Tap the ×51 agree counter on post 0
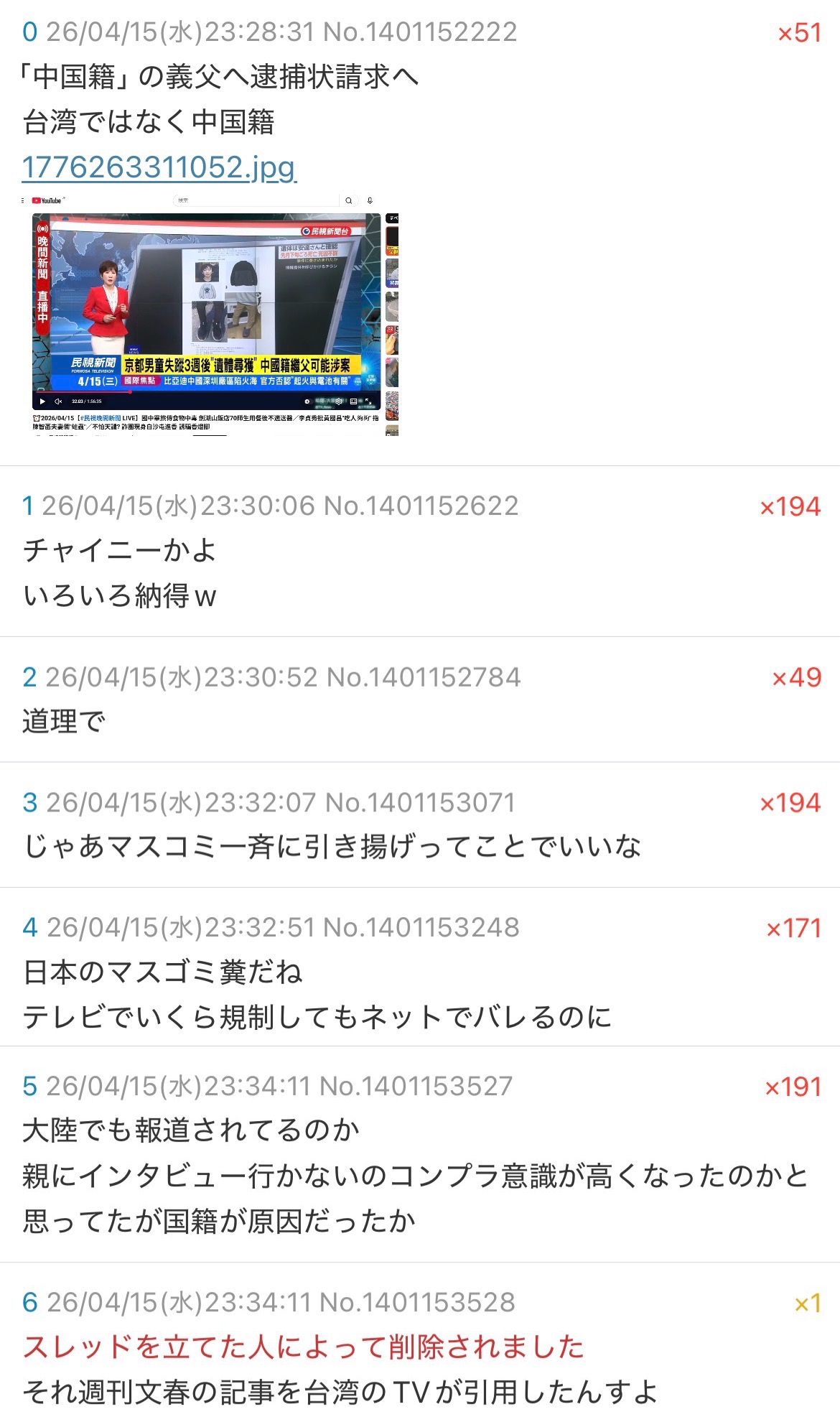Viewport: 840px width, 1422px height. pyautogui.click(x=799, y=33)
